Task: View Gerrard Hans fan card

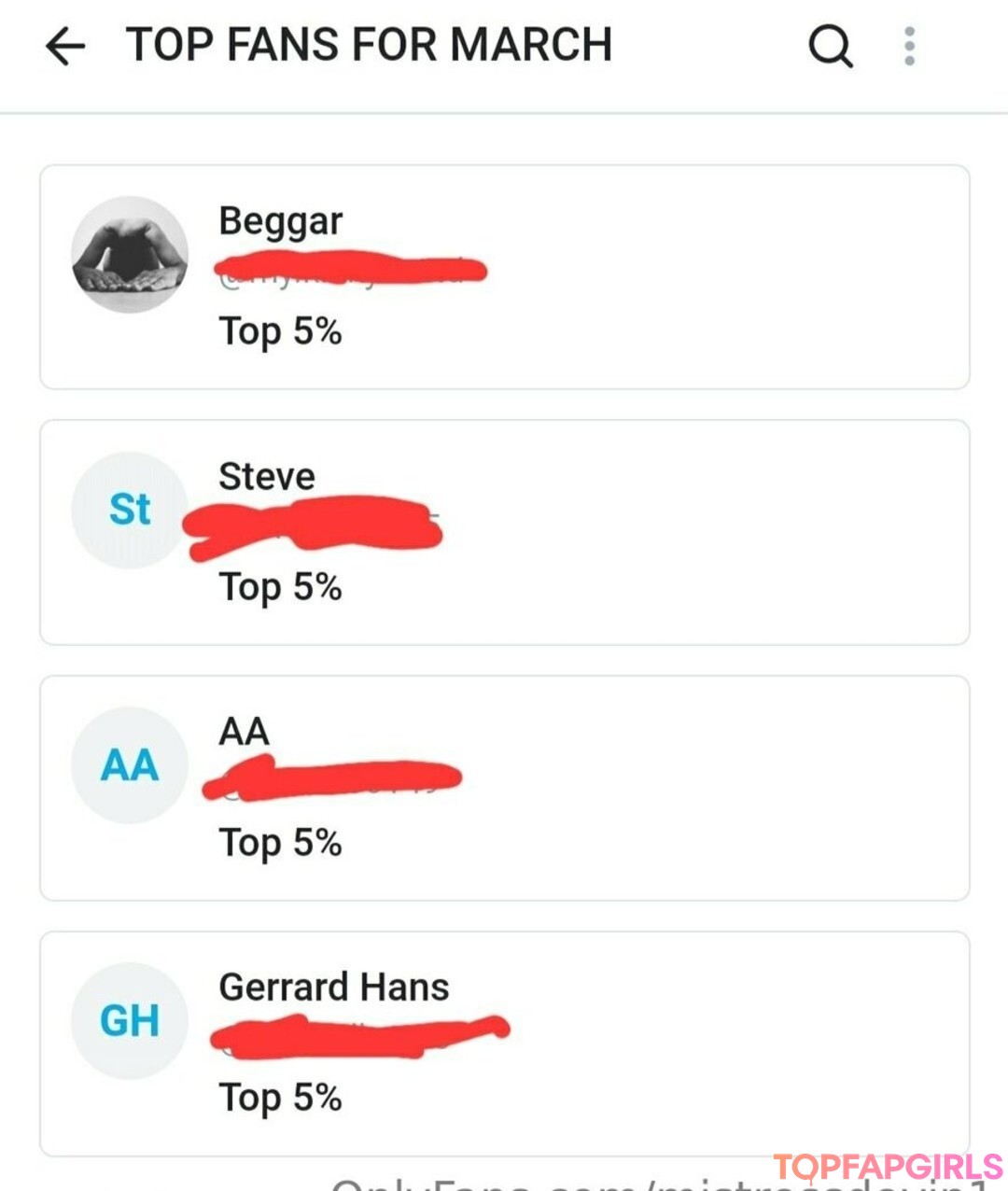Action: (504, 1044)
